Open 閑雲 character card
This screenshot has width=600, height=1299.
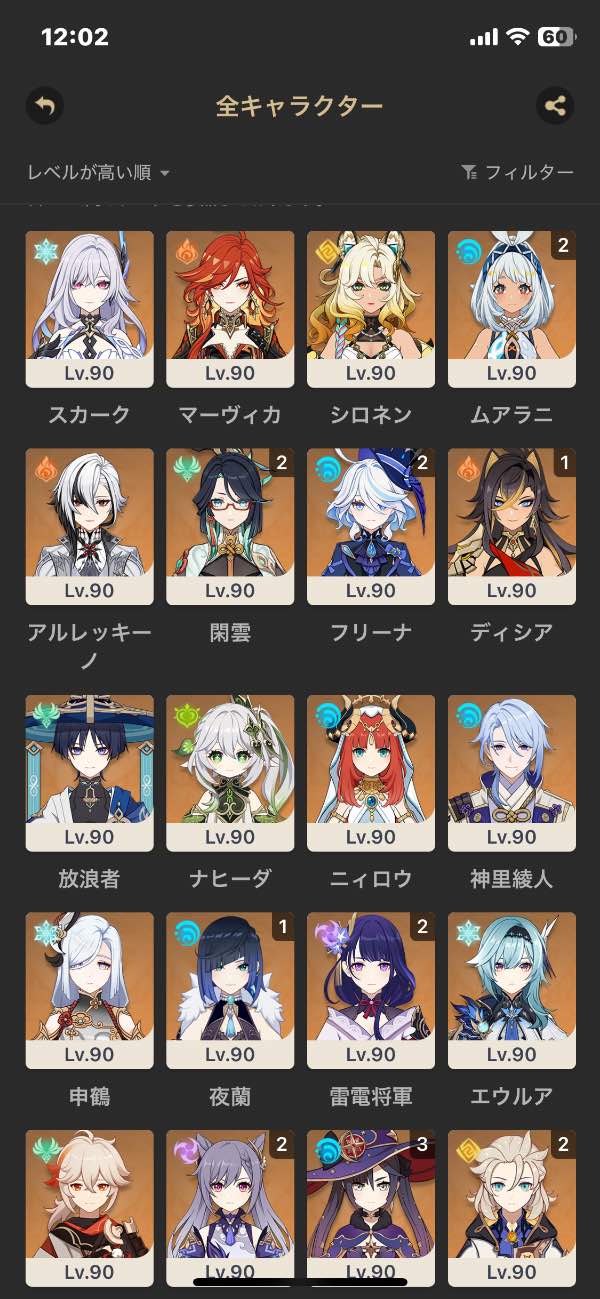click(230, 527)
